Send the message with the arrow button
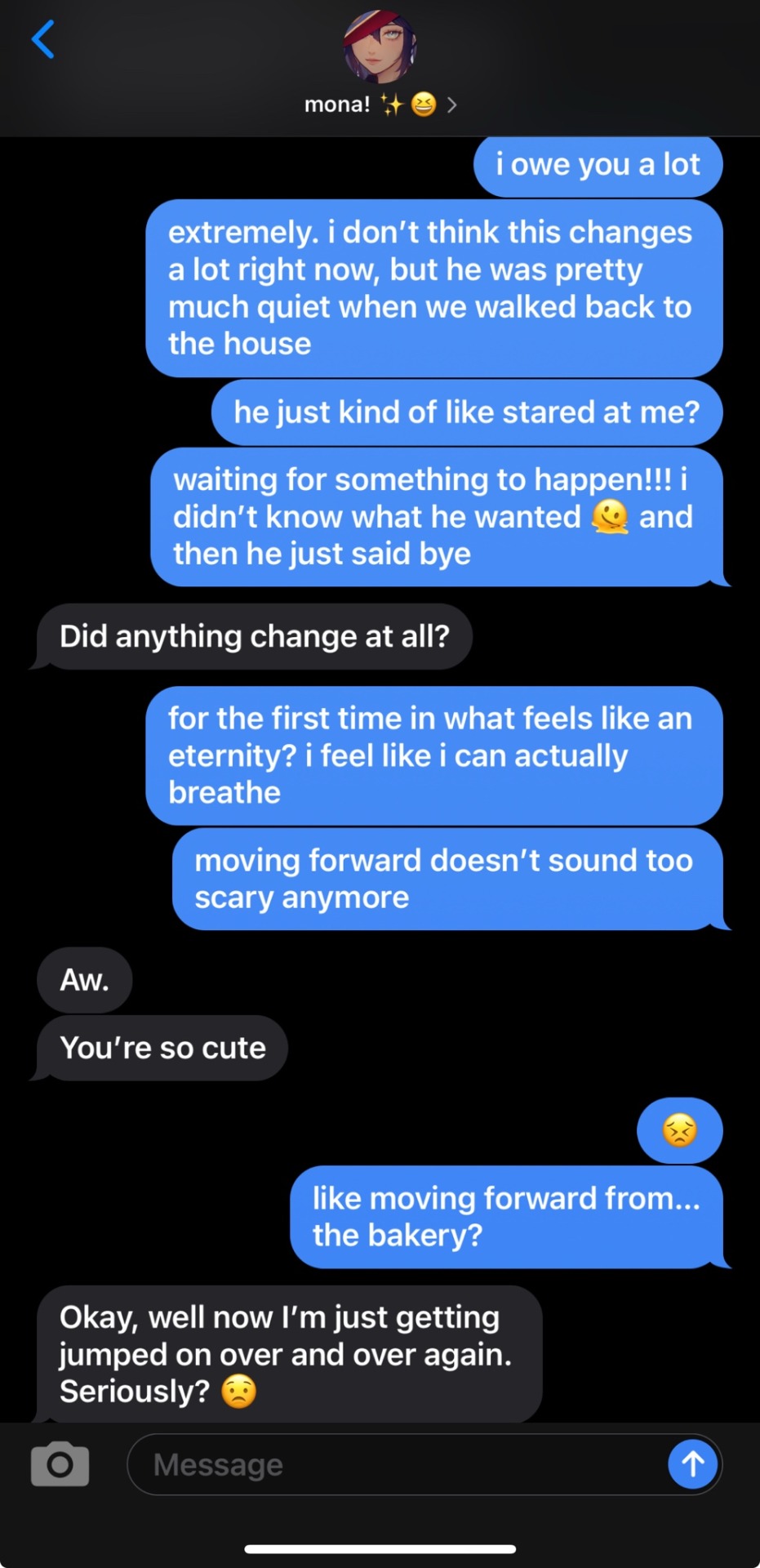 tap(692, 1464)
